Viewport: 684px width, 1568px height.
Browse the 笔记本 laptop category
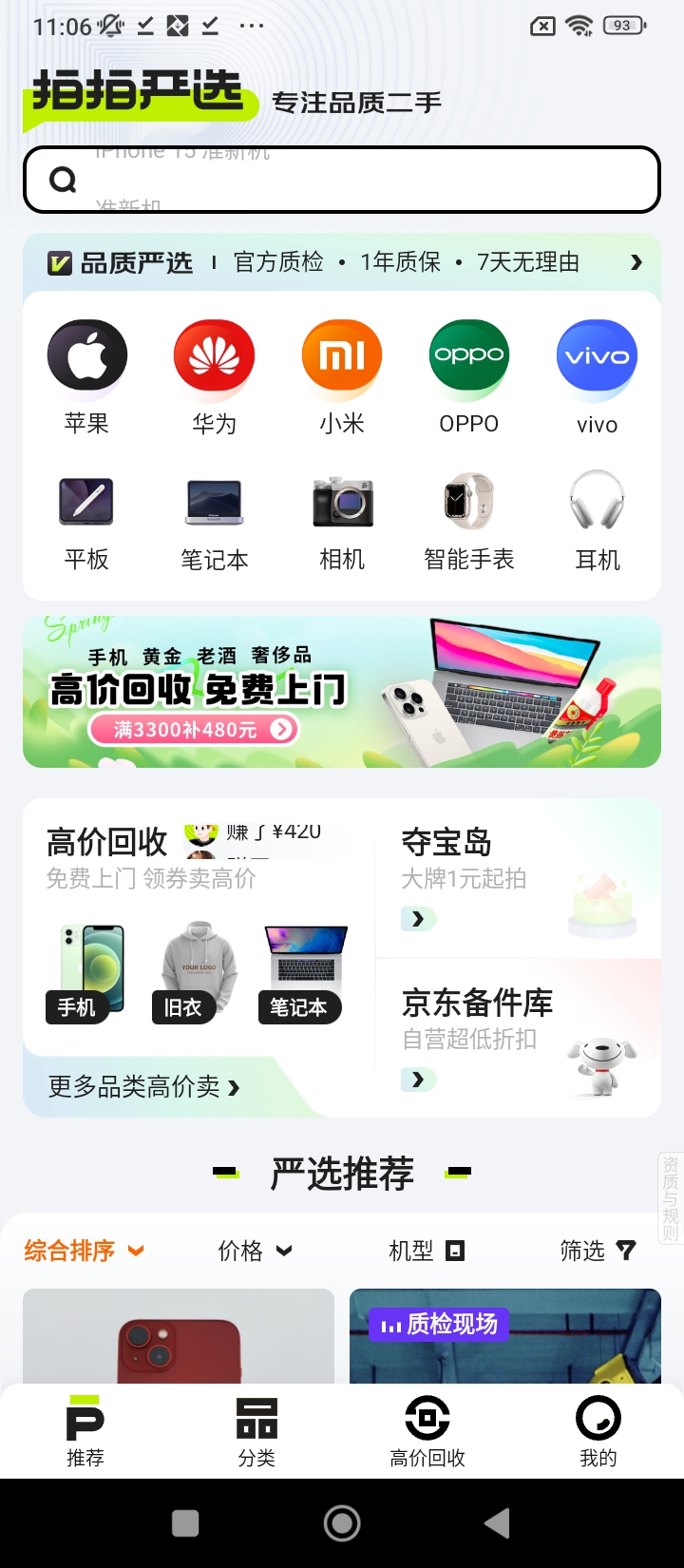pos(214,523)
